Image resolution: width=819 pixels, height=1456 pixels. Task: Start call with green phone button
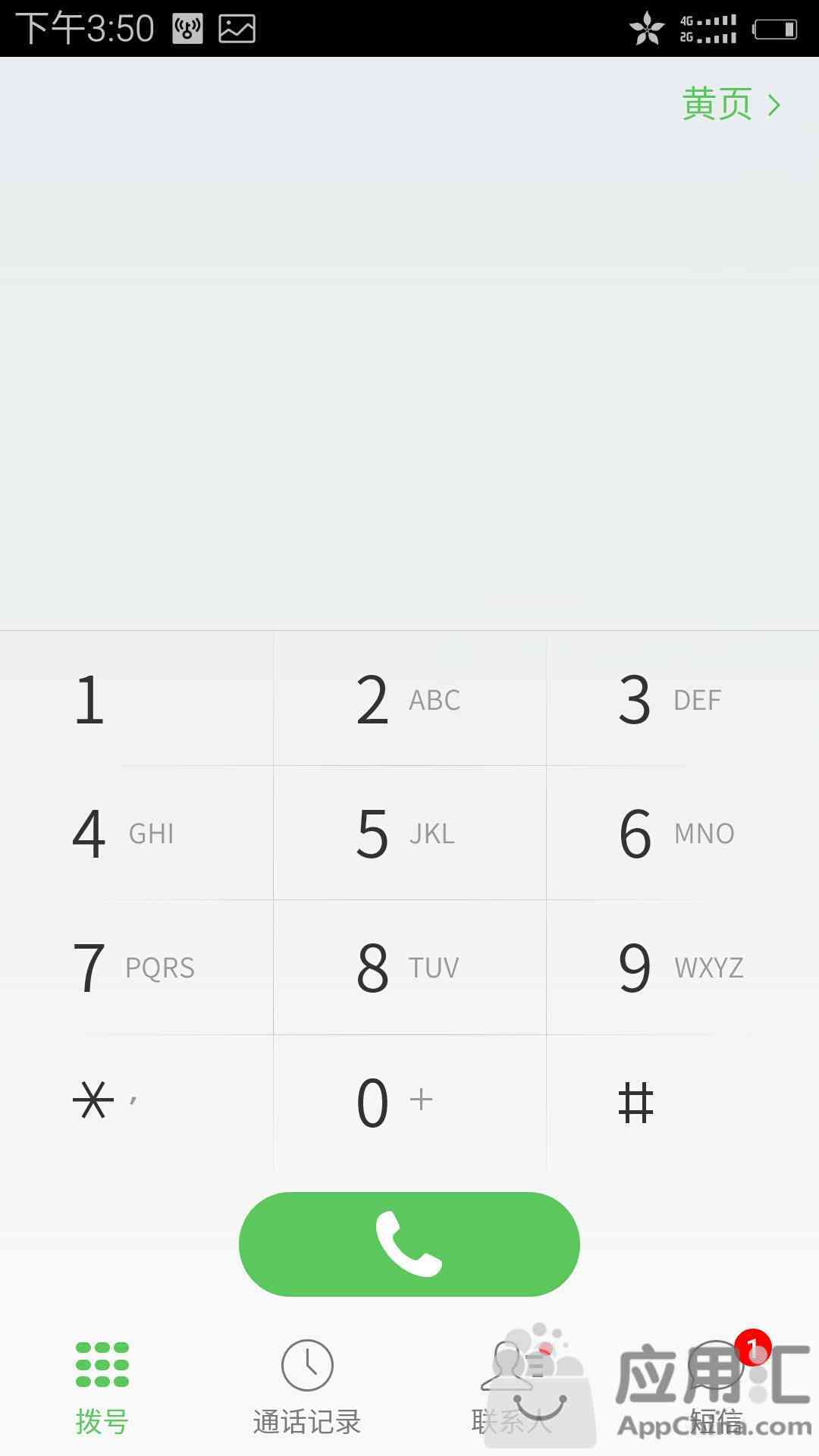coord(409,1244)
